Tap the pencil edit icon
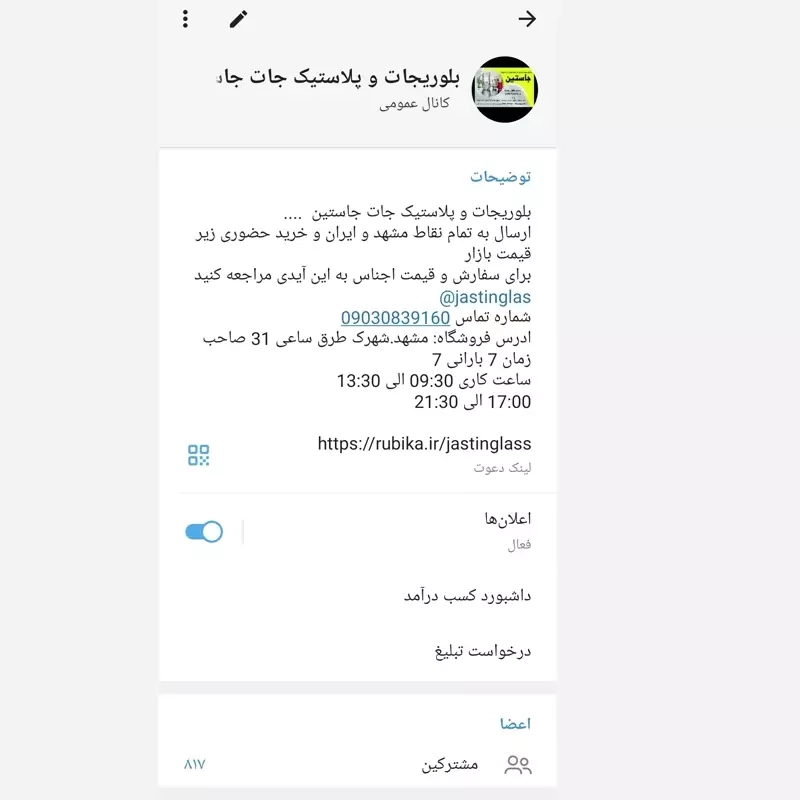This screenshot has height=800, width=800. point(238,19)
